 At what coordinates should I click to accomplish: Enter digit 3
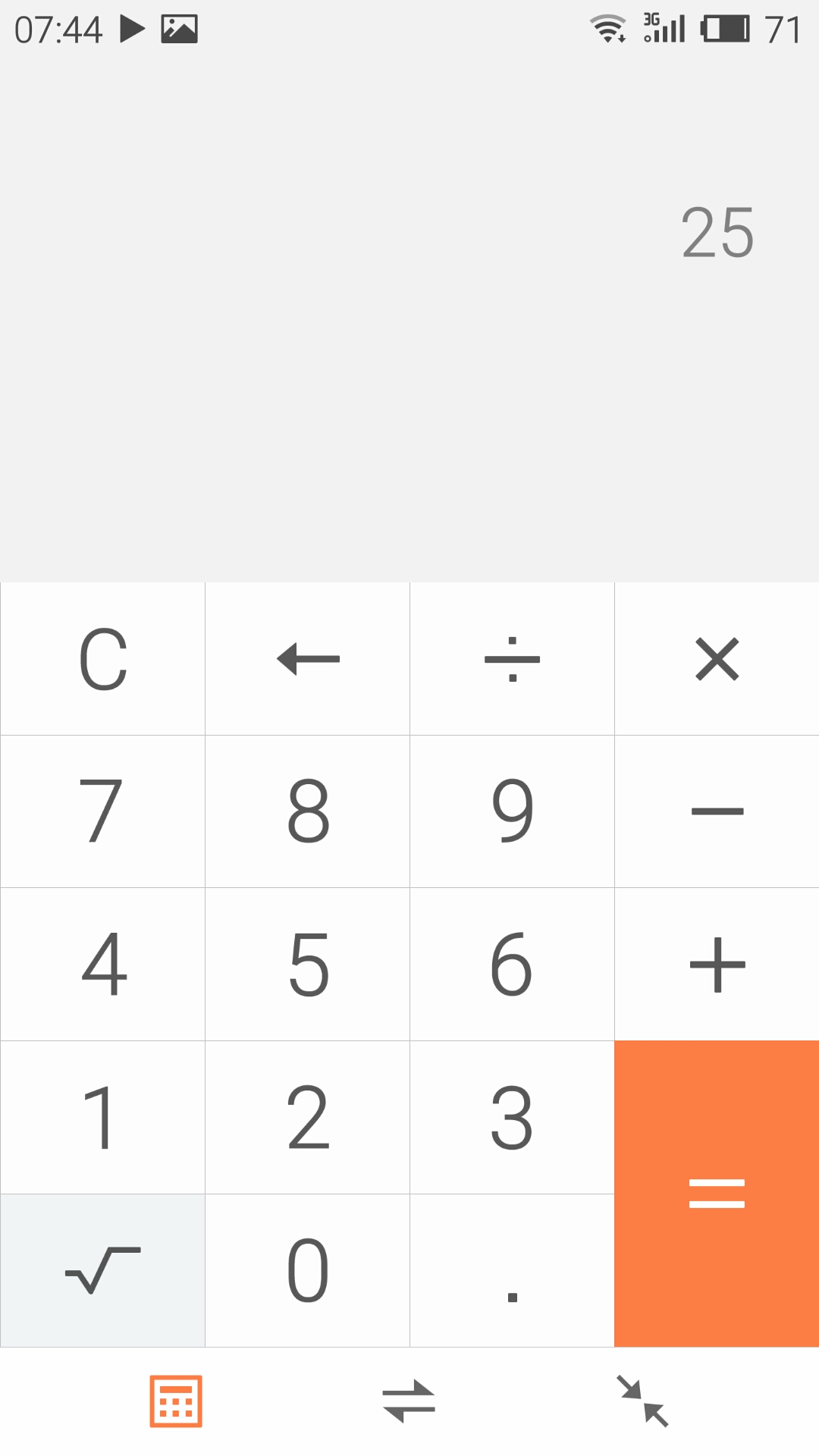(512, 1117)
